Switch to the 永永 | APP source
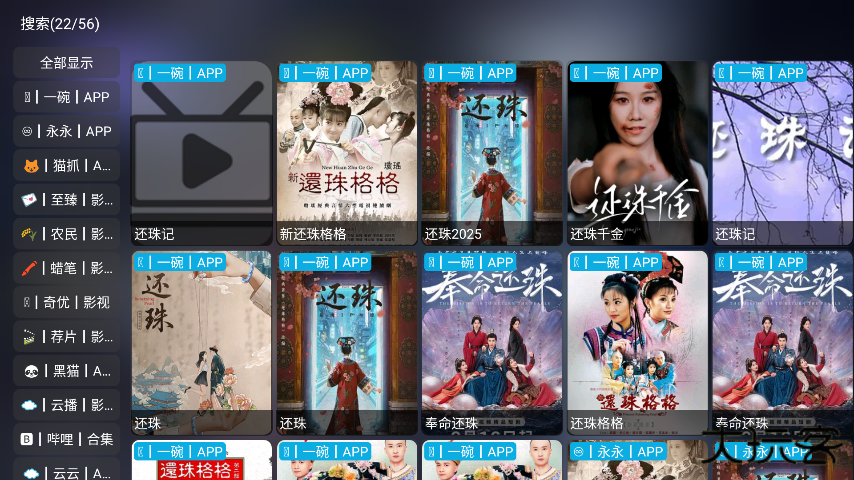 click(x=66, y=131)
